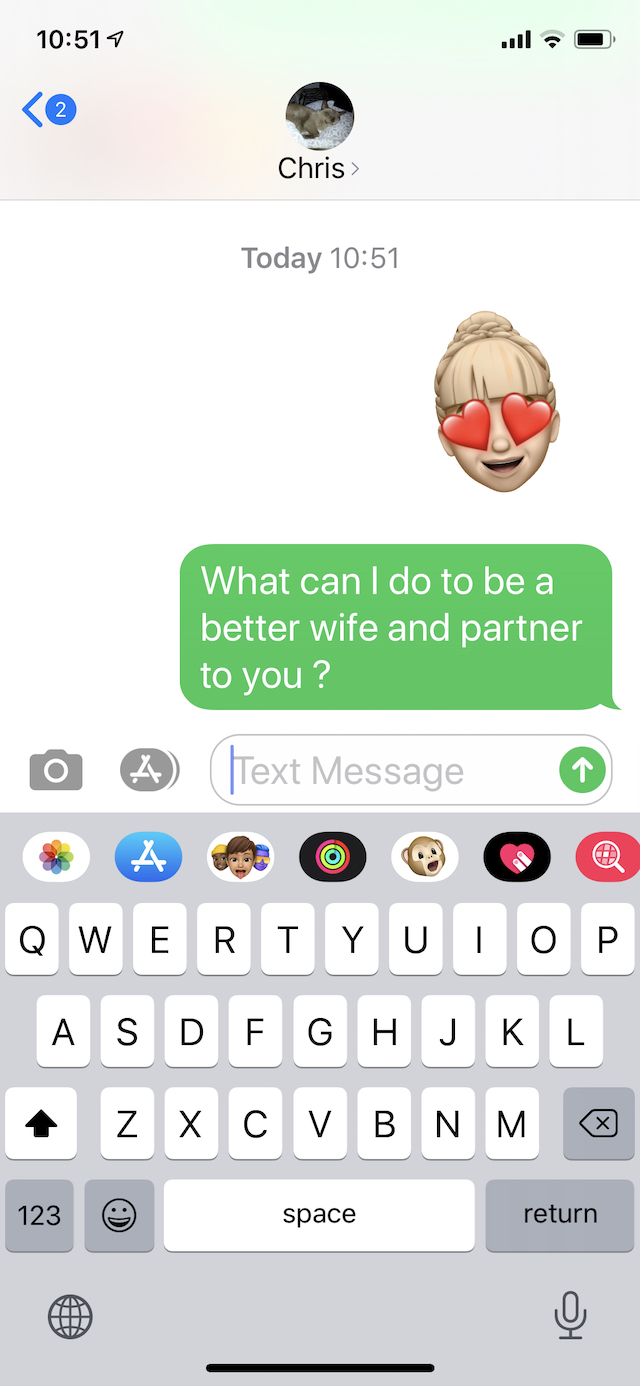Viewport: 640px width, 1386px height.
Task: Switch keyboard language with the globe
Action: tap(70, 1316)
